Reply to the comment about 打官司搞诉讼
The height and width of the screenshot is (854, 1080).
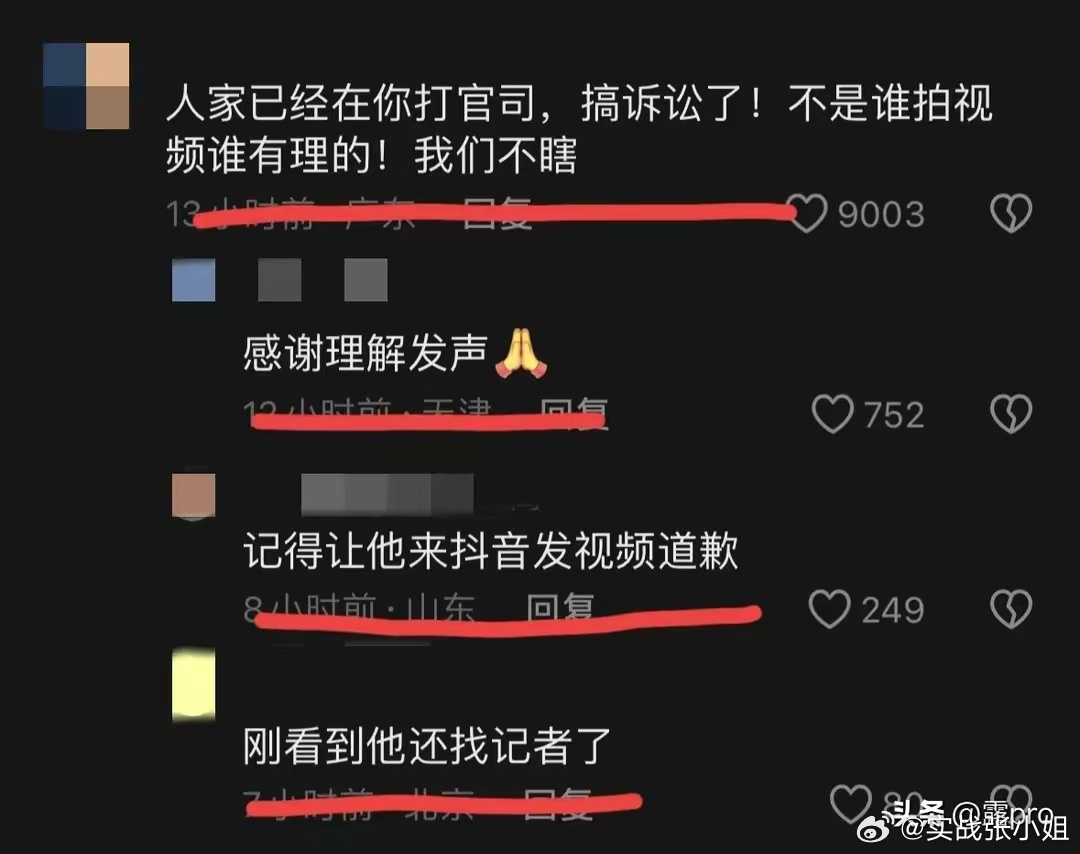497,214
